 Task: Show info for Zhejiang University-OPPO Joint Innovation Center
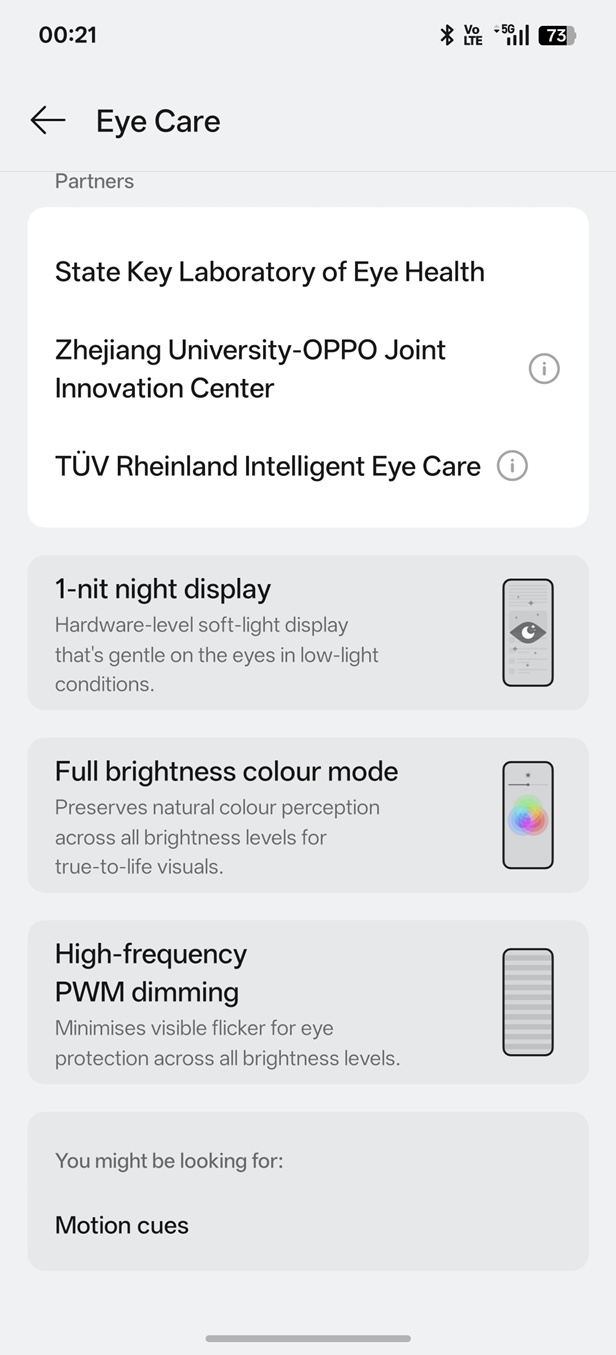point(543,369)
